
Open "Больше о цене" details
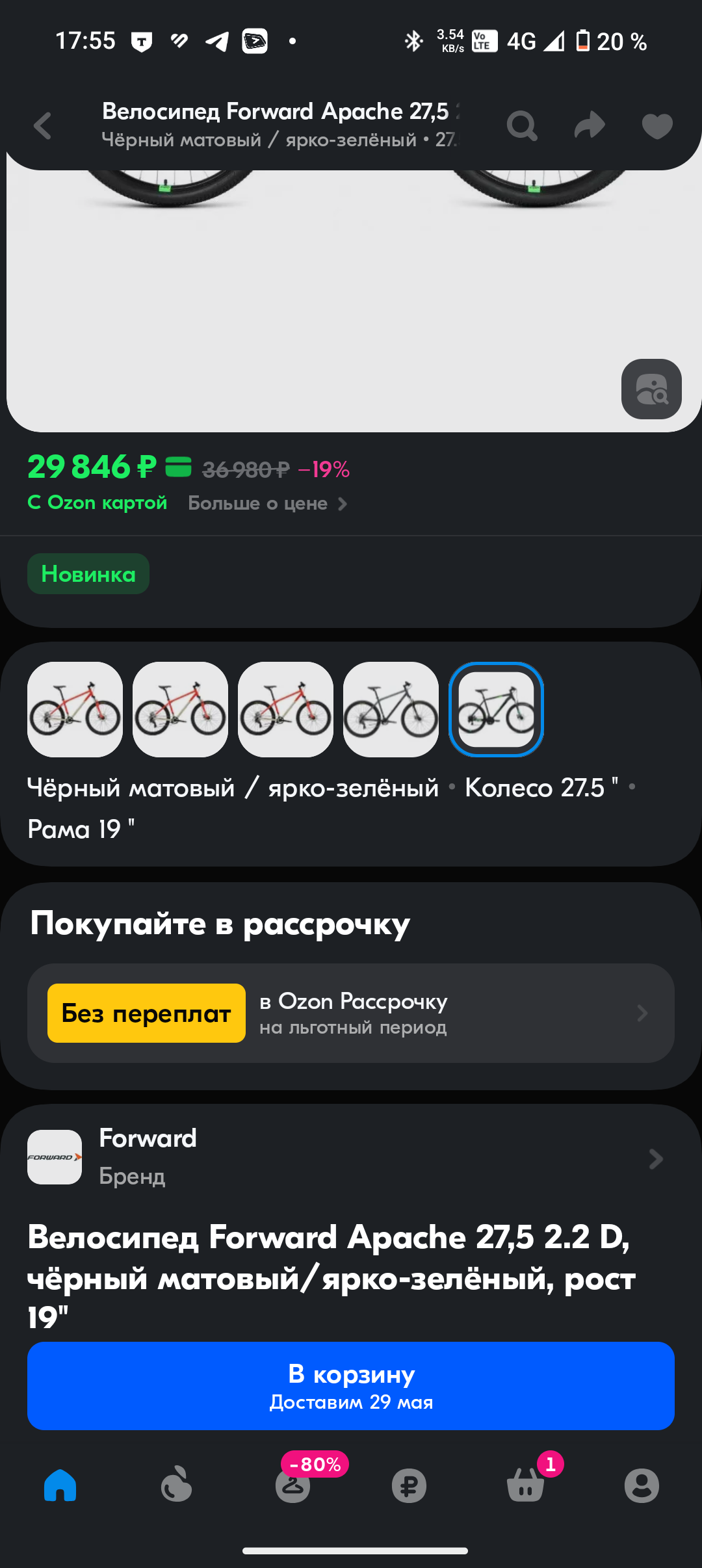(267, 504)
